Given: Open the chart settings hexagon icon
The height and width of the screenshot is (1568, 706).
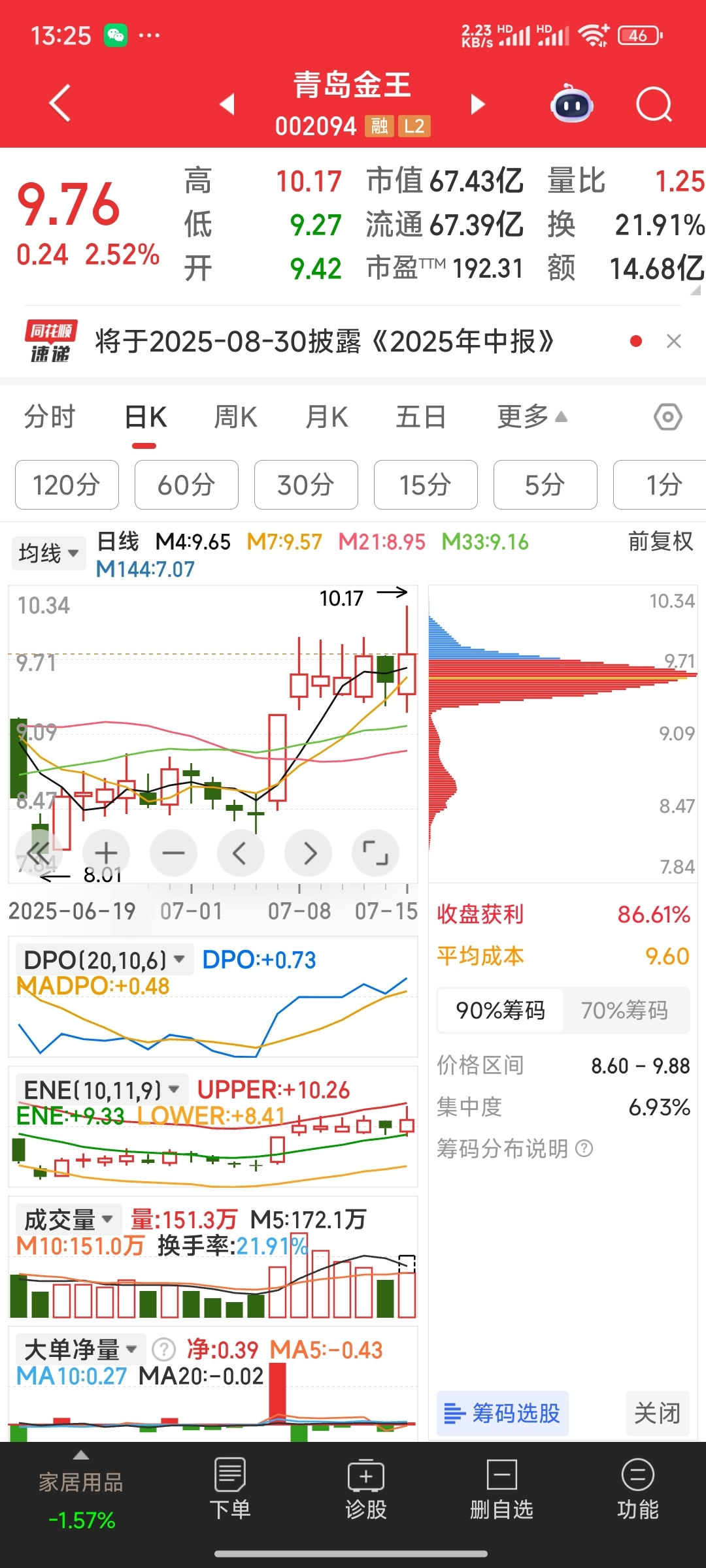Looking at the screenshot, I should pyautogui.click(x=668, y=417).
